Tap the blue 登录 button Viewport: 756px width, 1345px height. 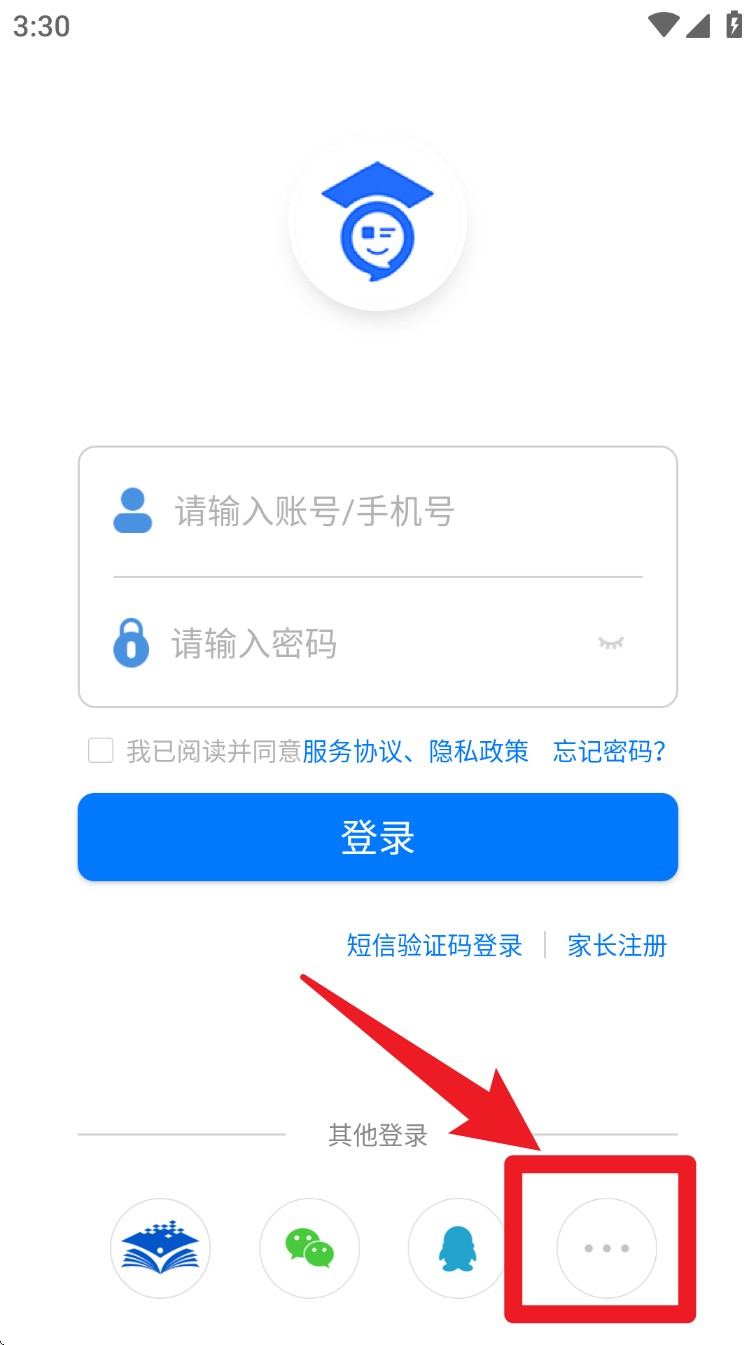click(x=378, y=837)
